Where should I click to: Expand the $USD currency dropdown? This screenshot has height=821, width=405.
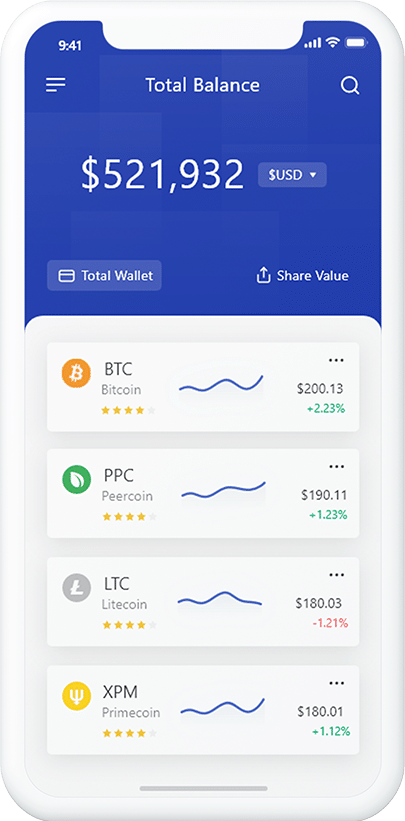tap(292, 175)
